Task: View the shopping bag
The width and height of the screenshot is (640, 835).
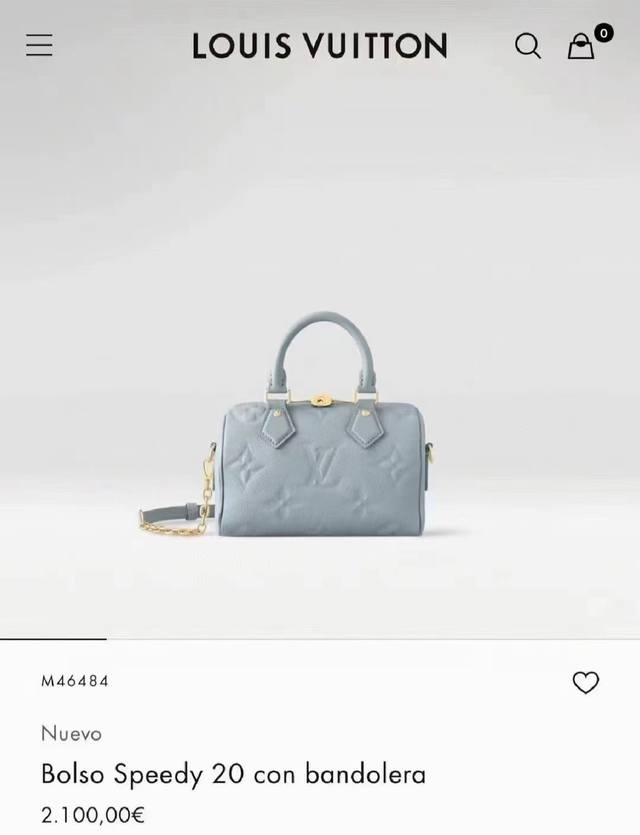Action: (582, 46)
